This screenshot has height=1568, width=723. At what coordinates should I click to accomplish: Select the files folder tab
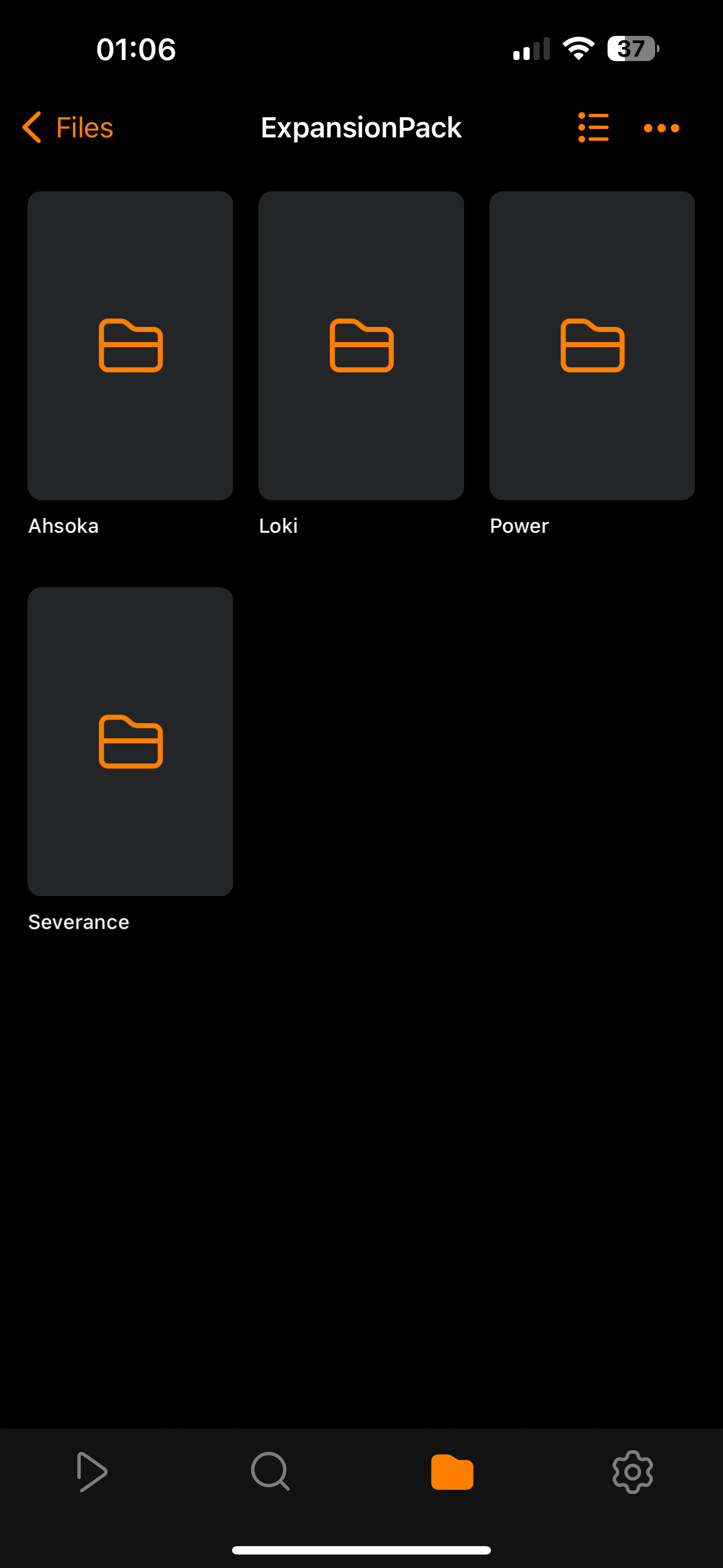coord(452,1472)
